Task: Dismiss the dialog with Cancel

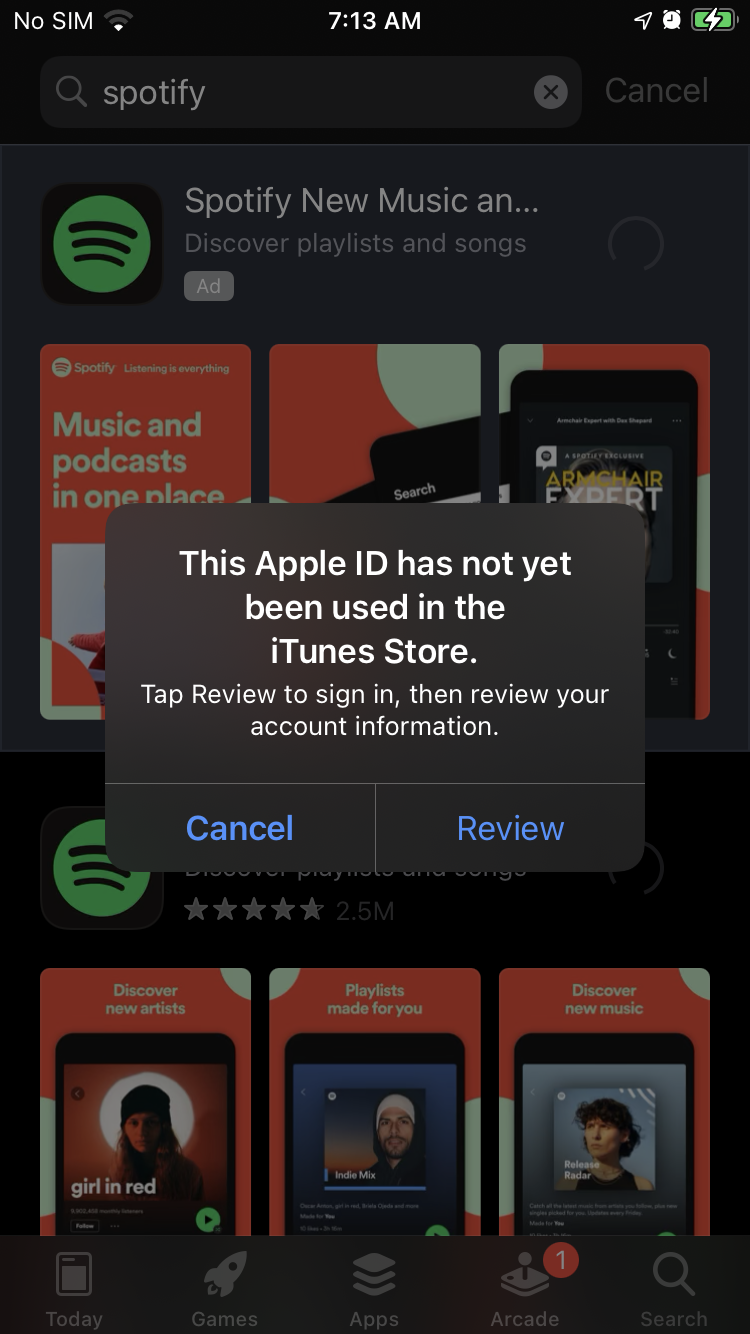Action: pyautogui.click(x=240, y=828)
